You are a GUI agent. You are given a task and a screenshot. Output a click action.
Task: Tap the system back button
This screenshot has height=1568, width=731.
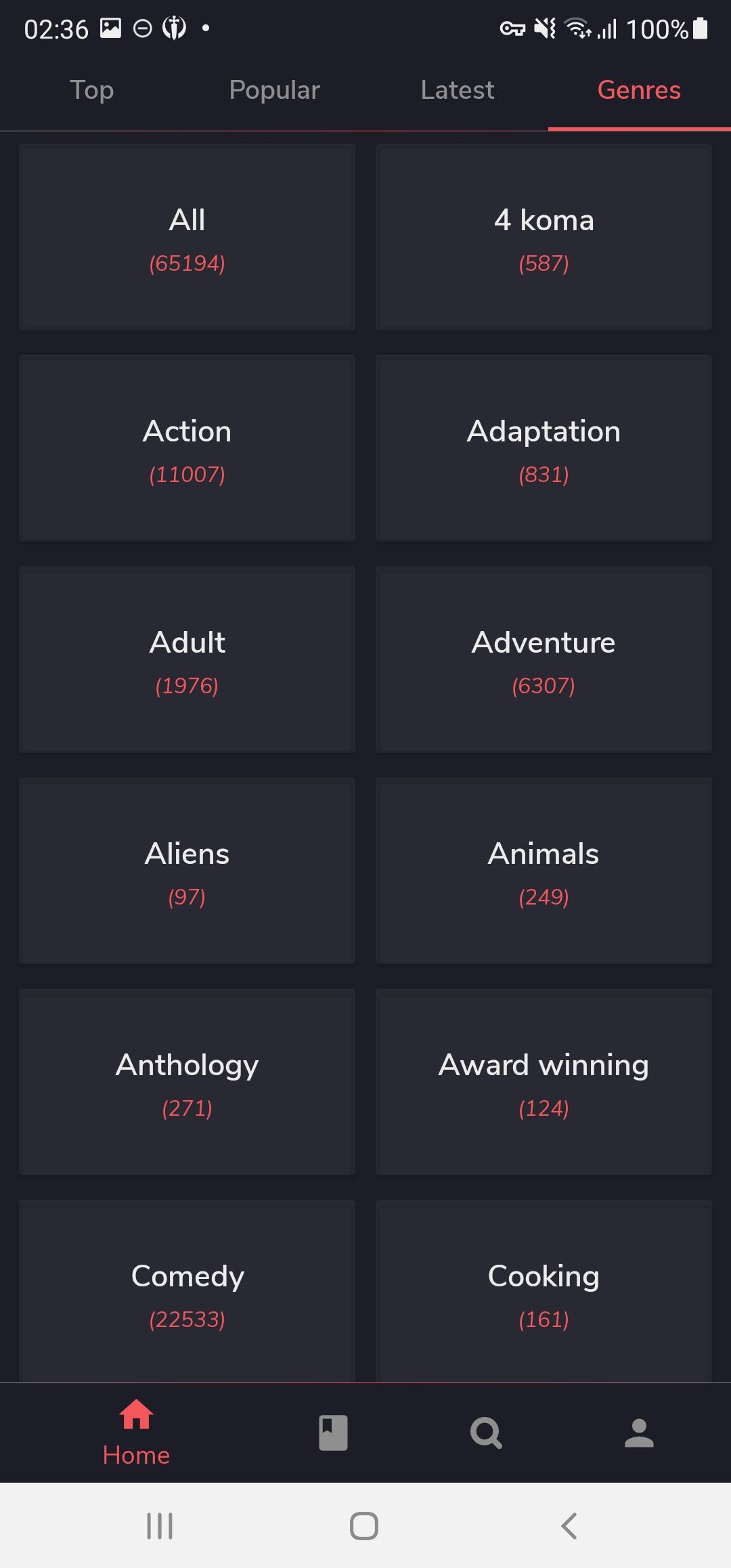tap(569, 1526)
